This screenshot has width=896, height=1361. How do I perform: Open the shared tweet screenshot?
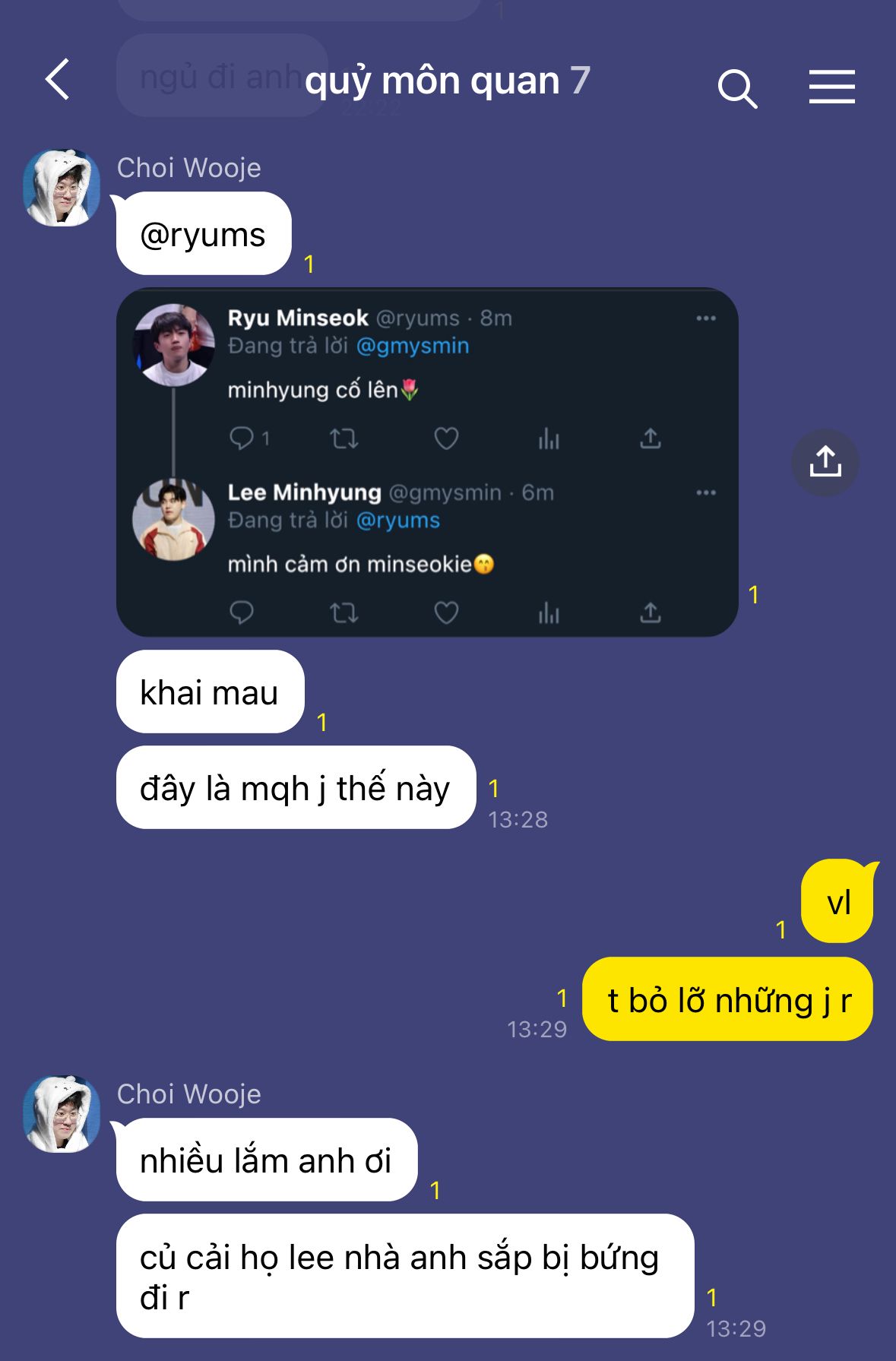pyautogui.click(x=427, y=462)
